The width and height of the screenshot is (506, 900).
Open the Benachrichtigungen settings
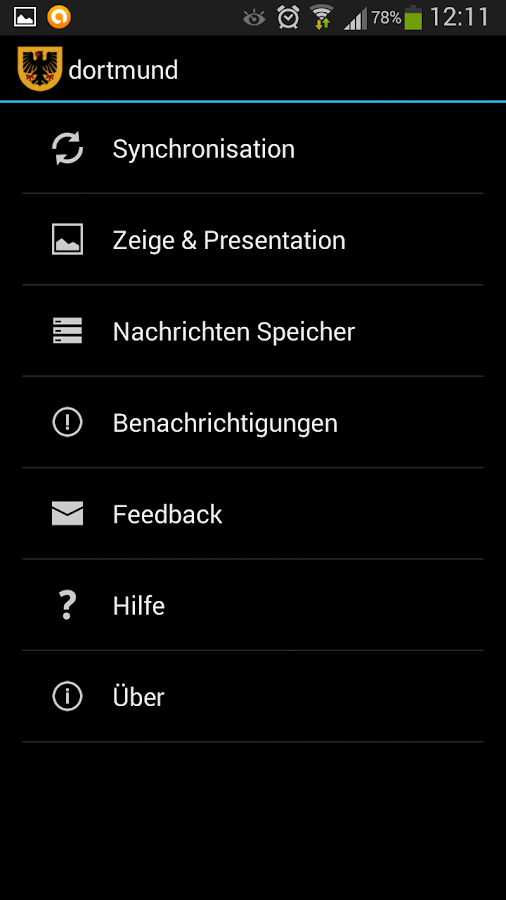253,422
